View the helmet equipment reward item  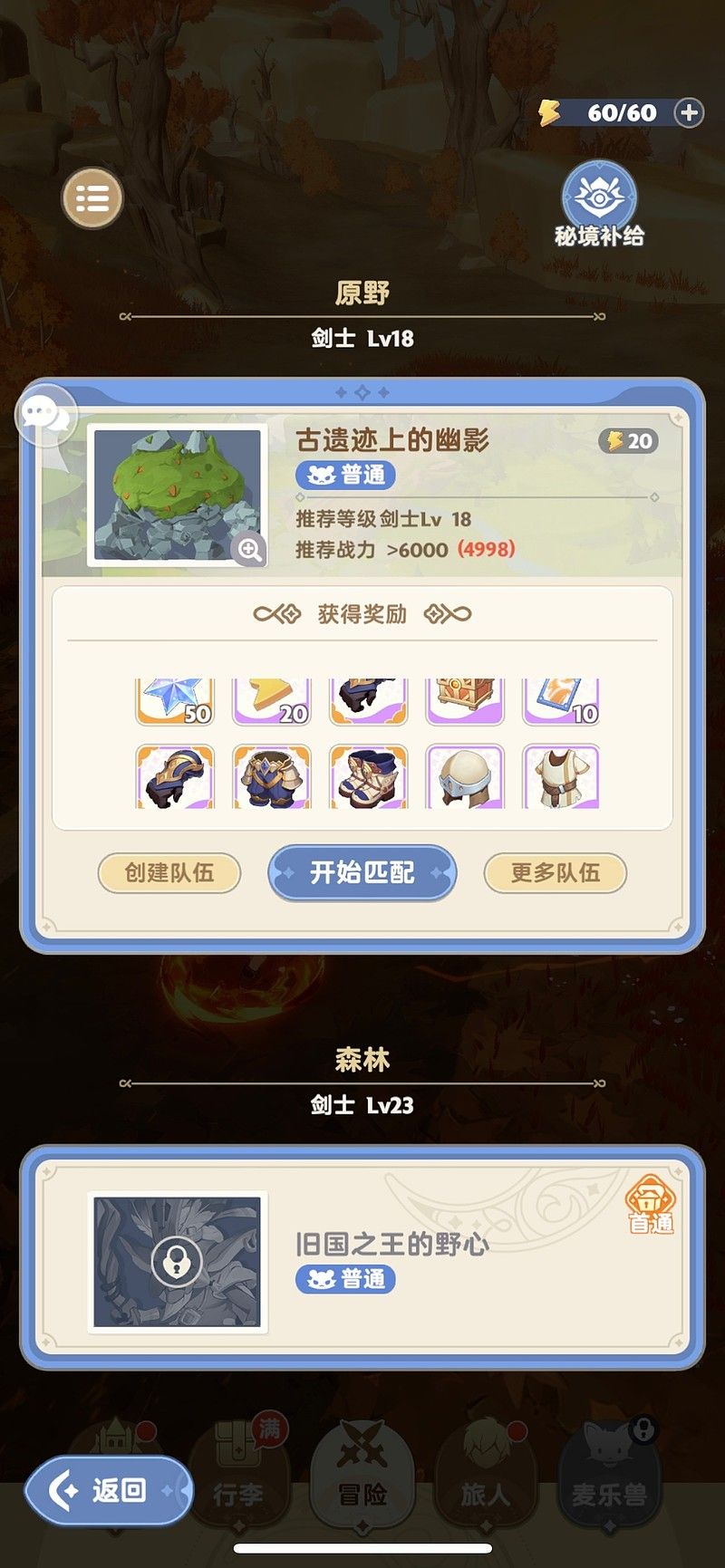click(465, 776)
